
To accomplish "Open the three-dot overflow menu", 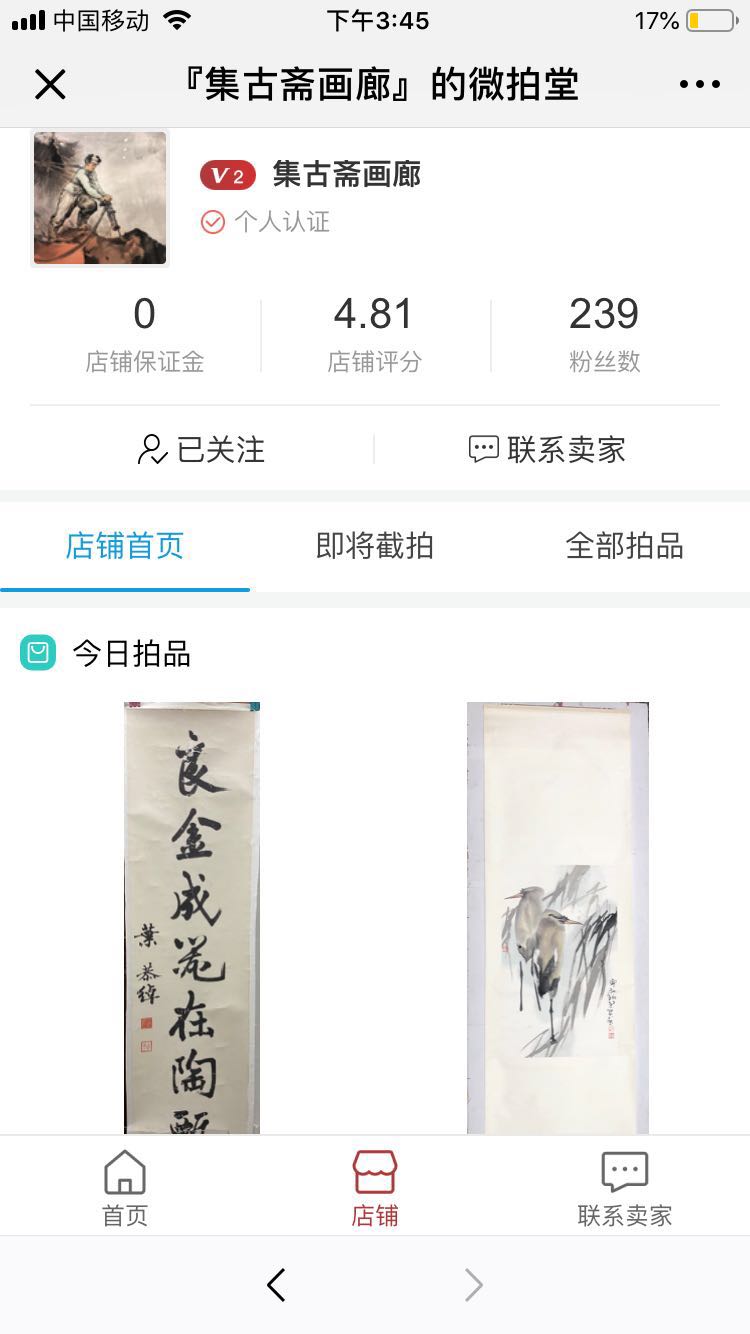I will pos(699,85).
